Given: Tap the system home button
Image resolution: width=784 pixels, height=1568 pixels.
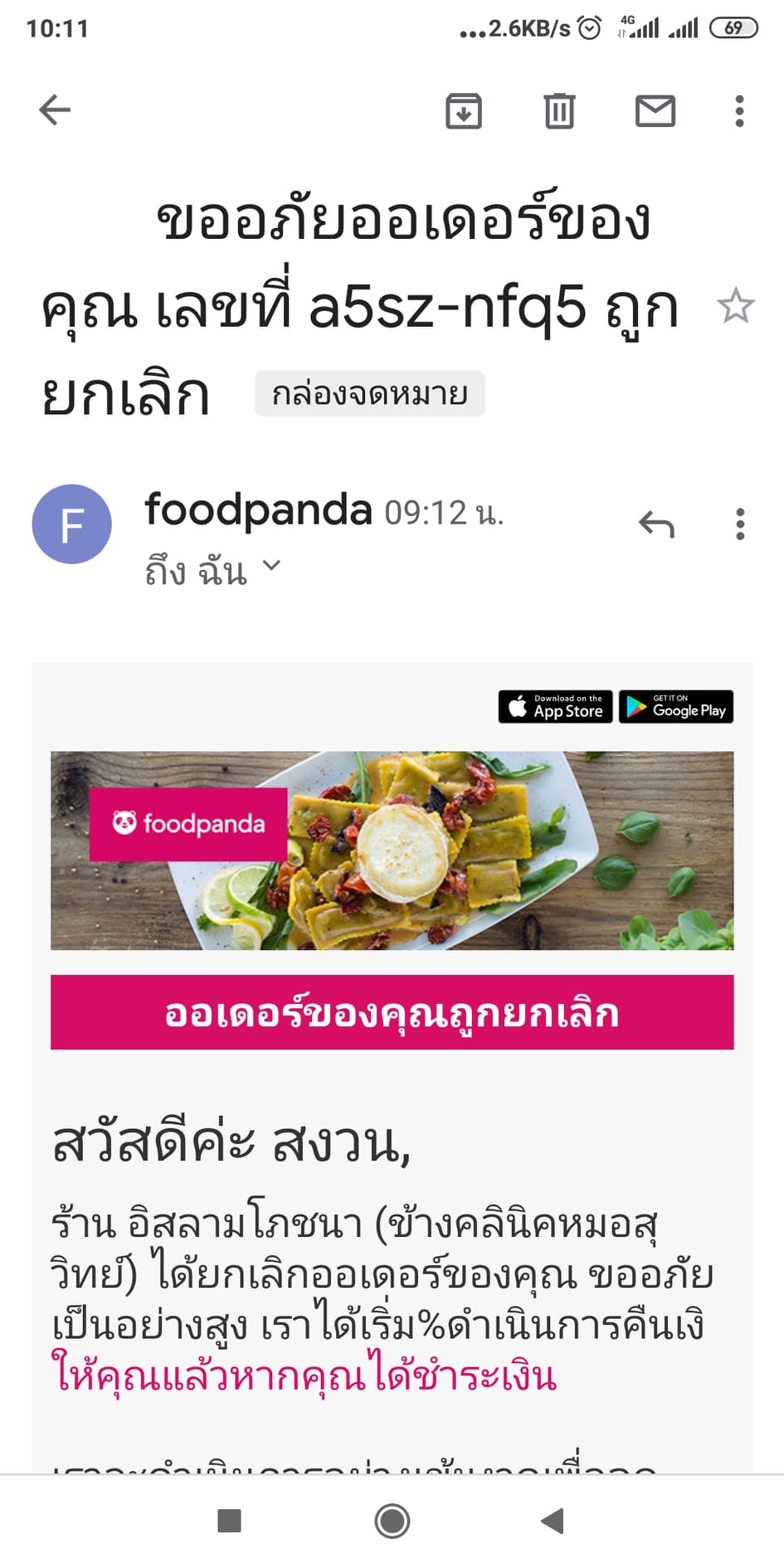Looking at the screenshot, I should [x=392, y=1521].
